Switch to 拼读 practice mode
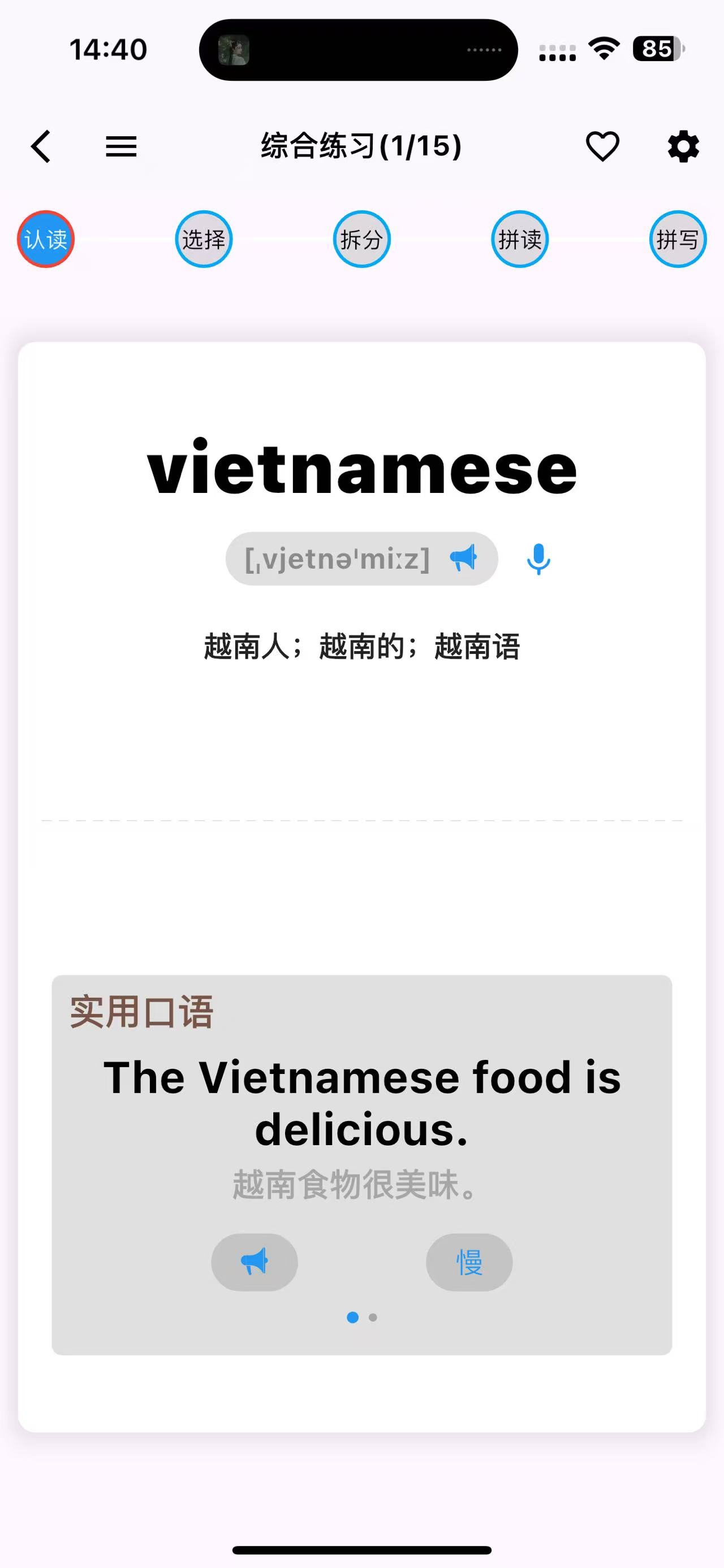The width and height of the screenshot is (724, 1568). tap(519, 239)
